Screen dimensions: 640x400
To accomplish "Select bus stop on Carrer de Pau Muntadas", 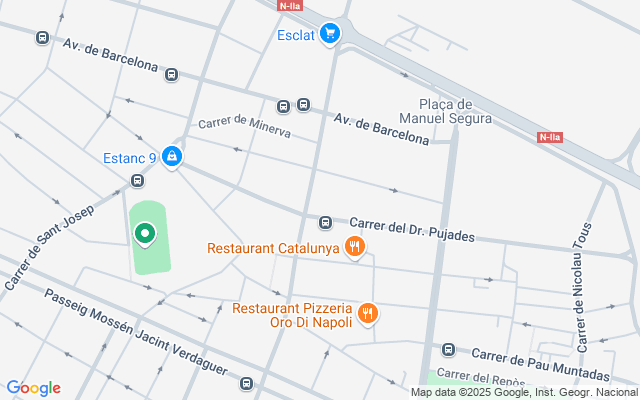I will point(448,351).
